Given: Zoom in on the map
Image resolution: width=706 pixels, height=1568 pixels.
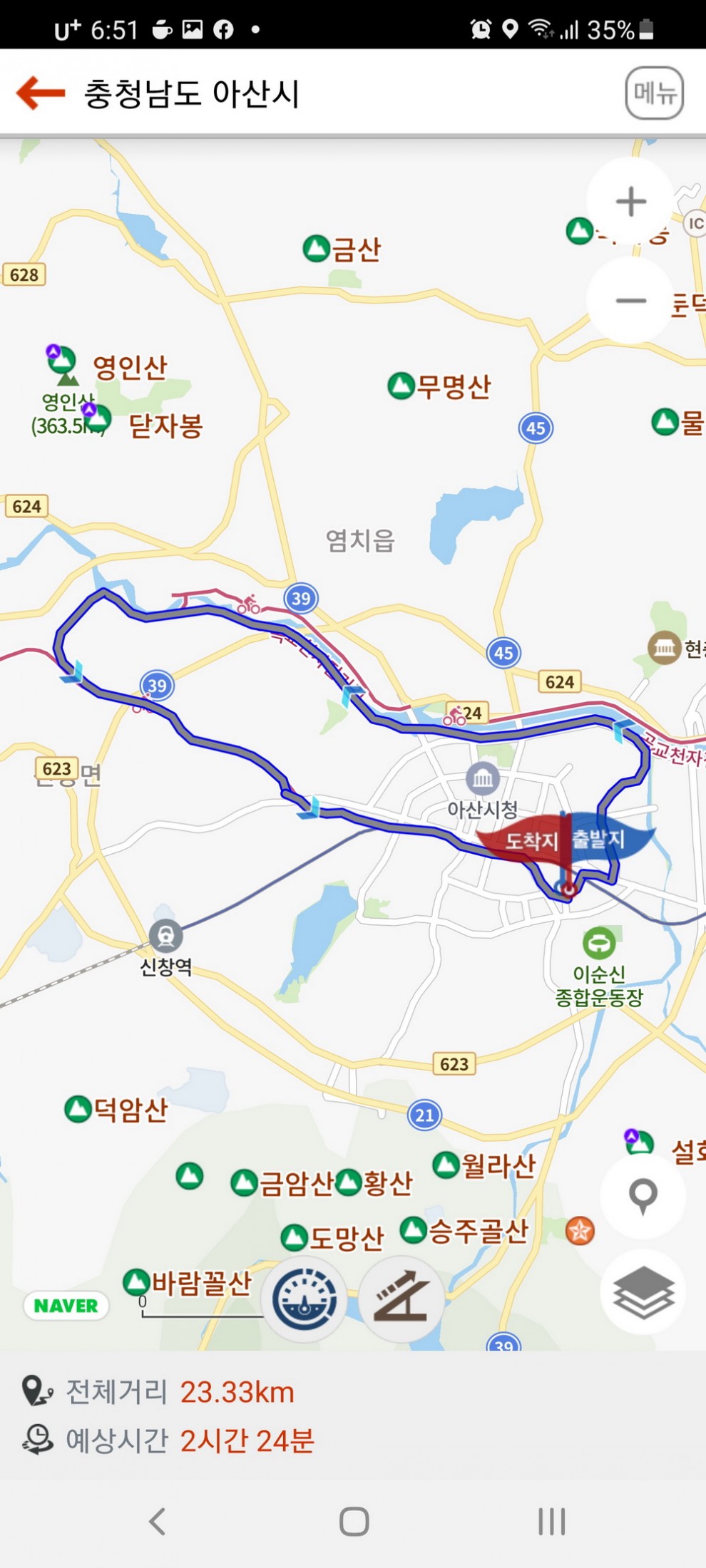Looking at the screenshot, I should (x=630, y=202).
